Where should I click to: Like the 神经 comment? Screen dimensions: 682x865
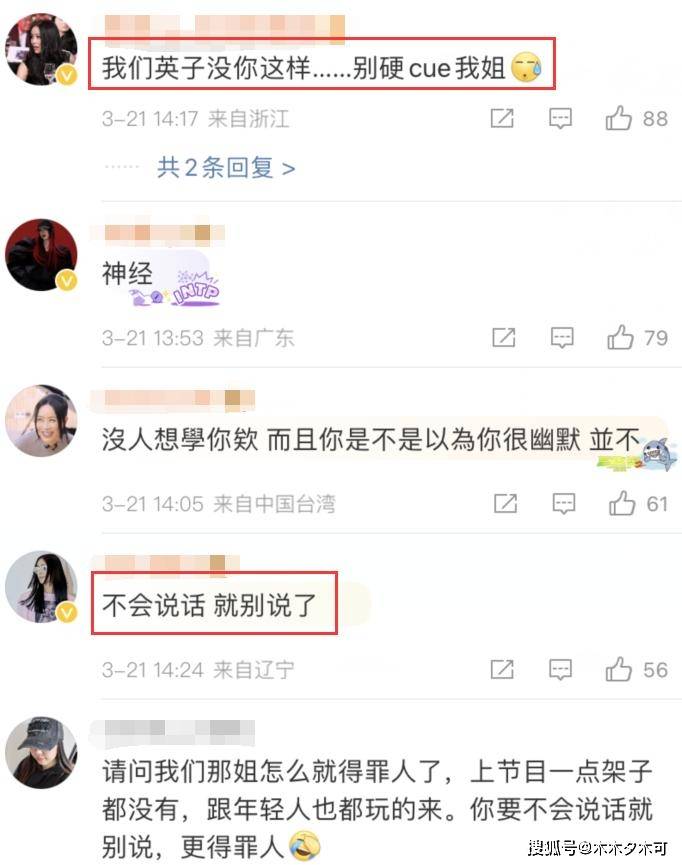[x=620, y=337]
